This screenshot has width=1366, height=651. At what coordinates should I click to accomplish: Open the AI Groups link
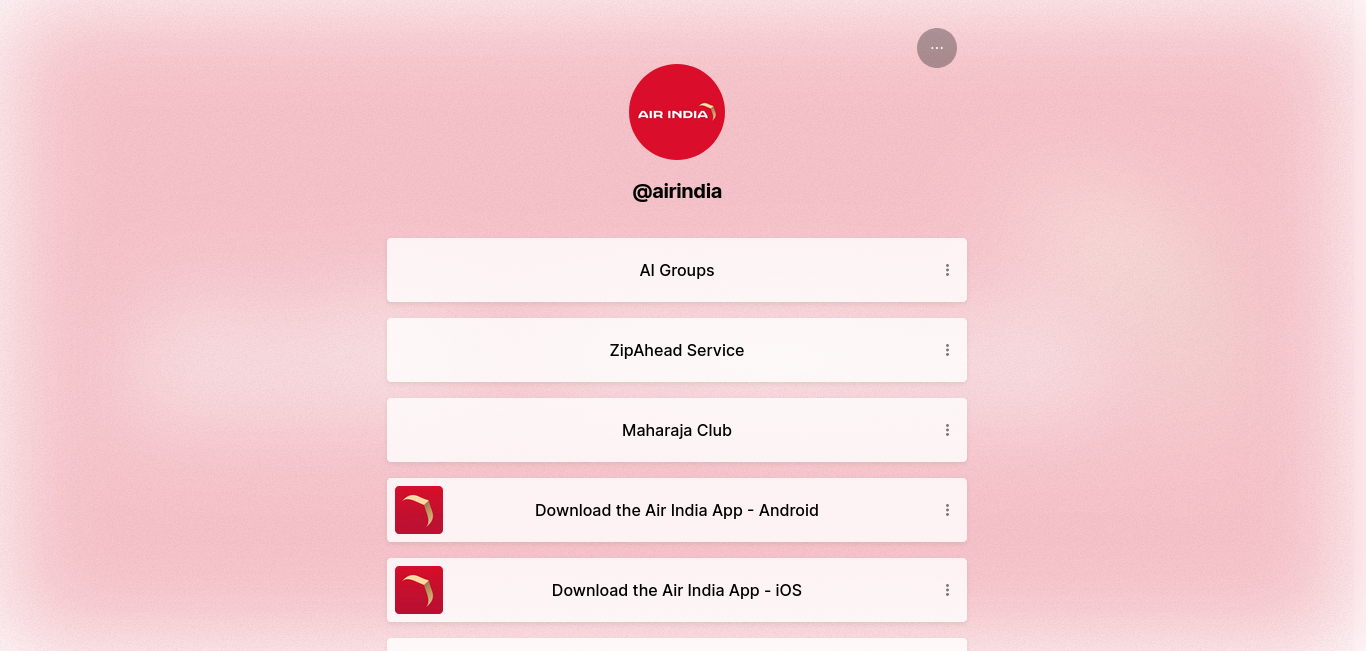click(x=676, y=270)
